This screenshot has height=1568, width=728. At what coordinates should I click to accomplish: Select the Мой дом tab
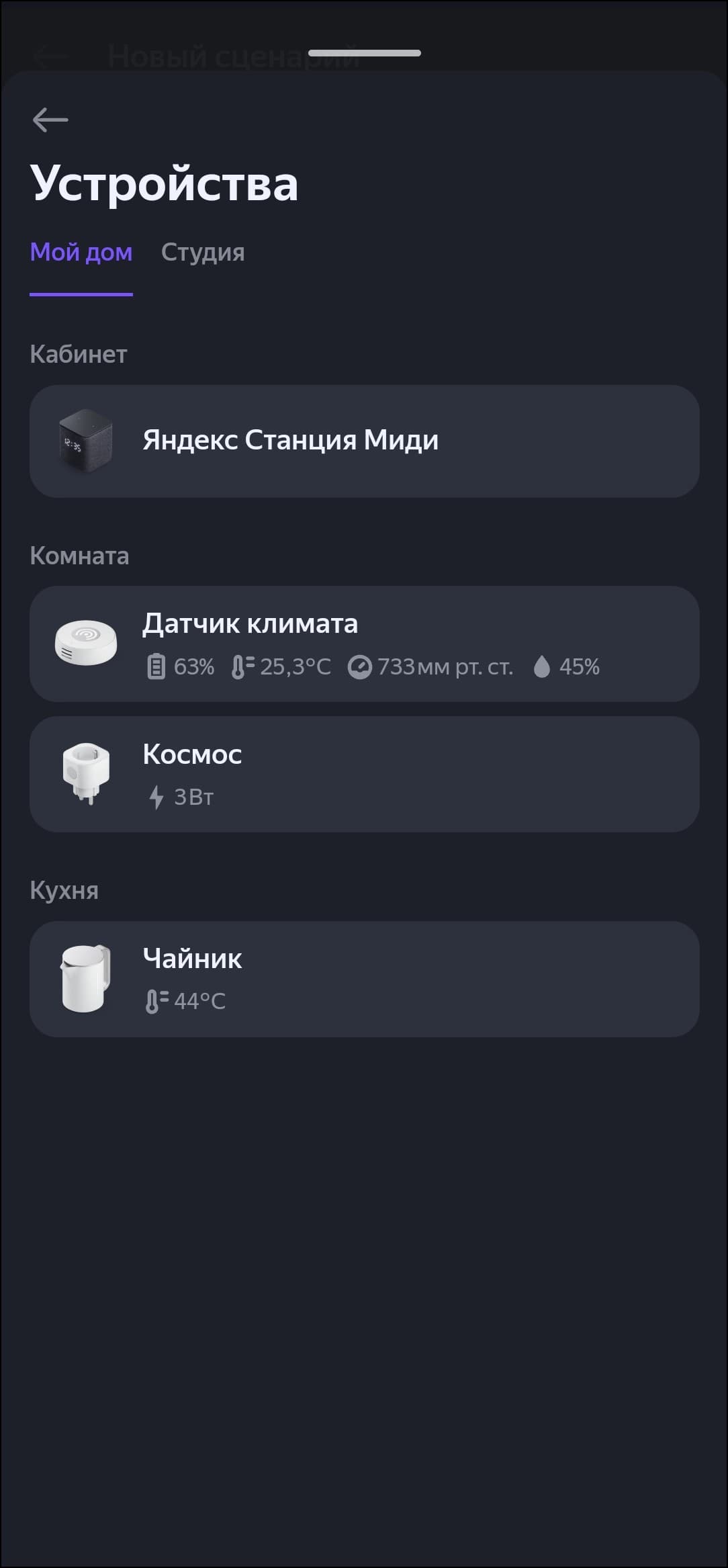pyautogui.click(x=81, y=253)
